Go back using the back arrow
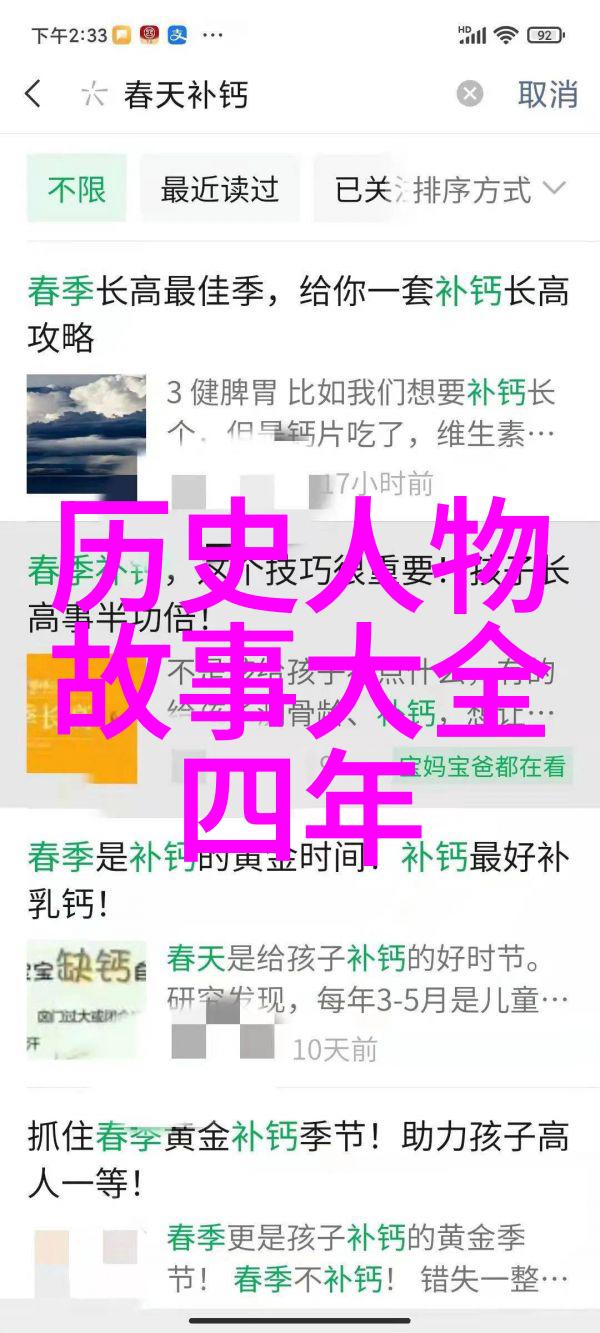The height and width of the screenshot is (1333, 600). pyautogui.click(x=34, y=94)
